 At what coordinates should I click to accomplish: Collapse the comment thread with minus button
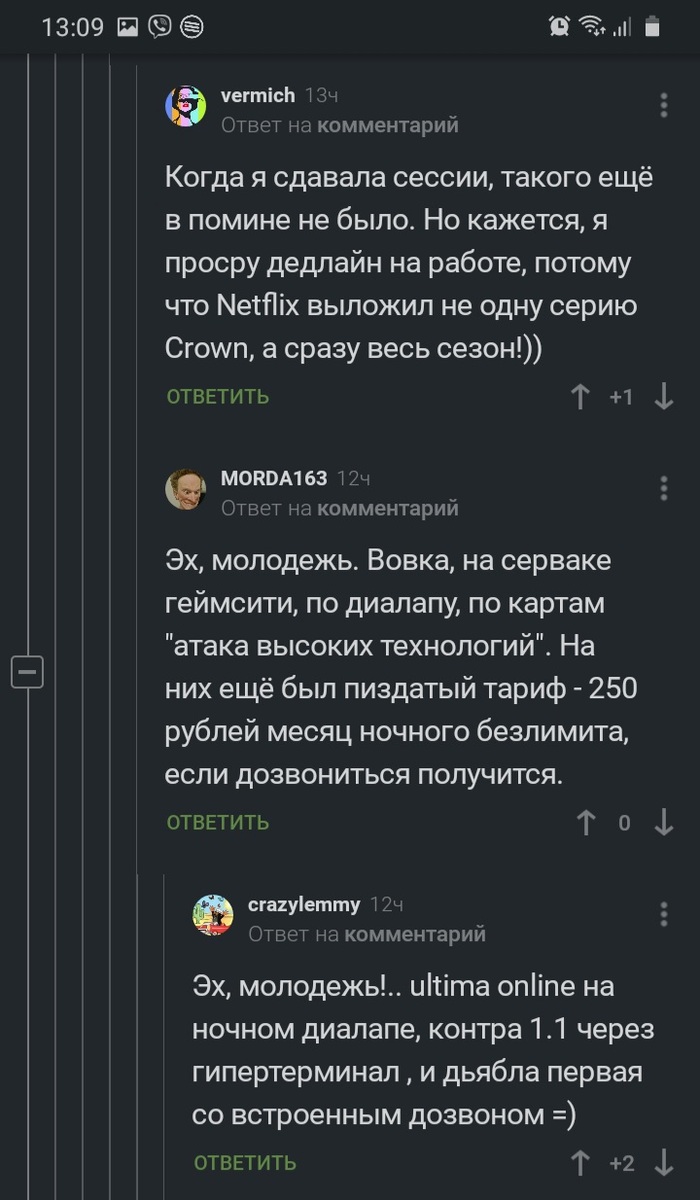click(x=27, y=672)
